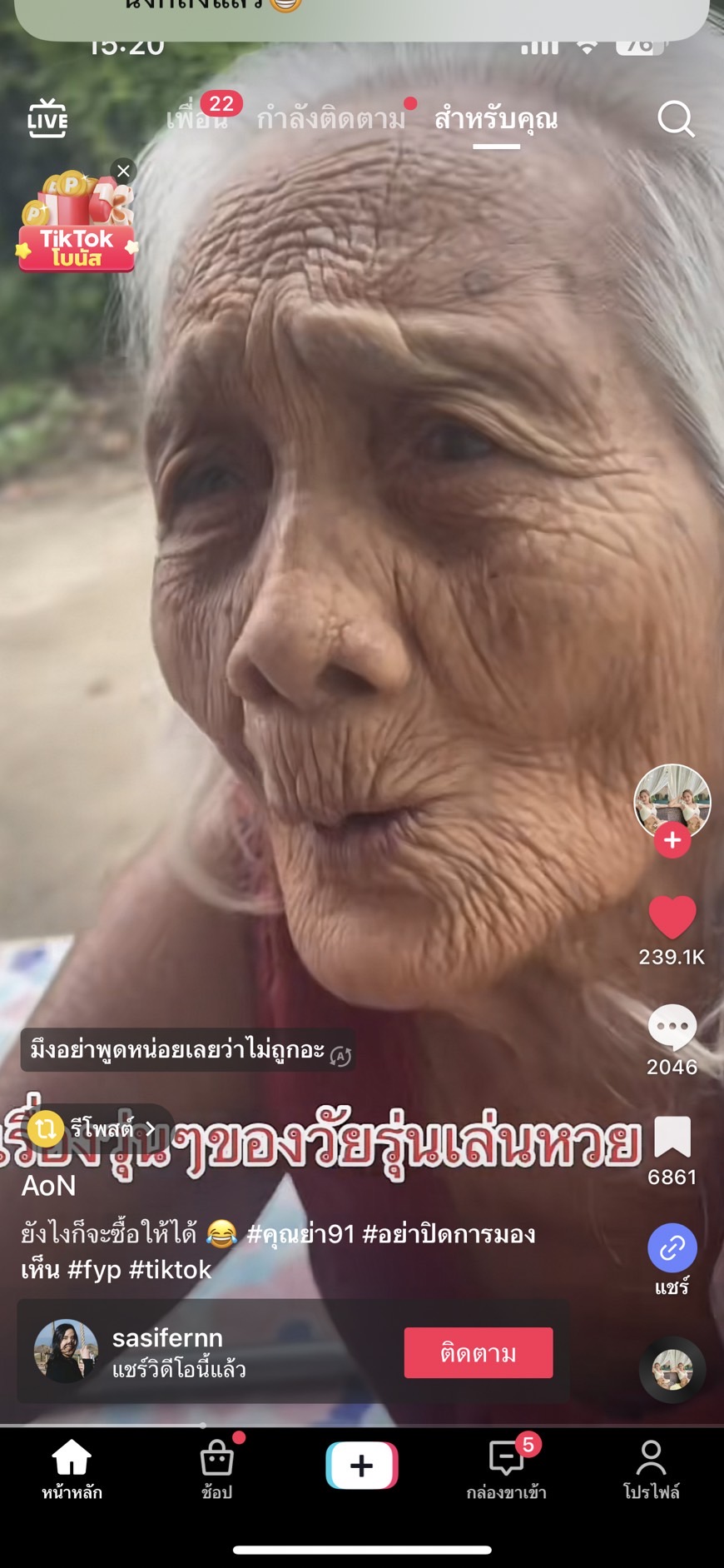This screenshot has height=1568, width=724.
Task: Like this video with the heart
Action: coord(672,917)
